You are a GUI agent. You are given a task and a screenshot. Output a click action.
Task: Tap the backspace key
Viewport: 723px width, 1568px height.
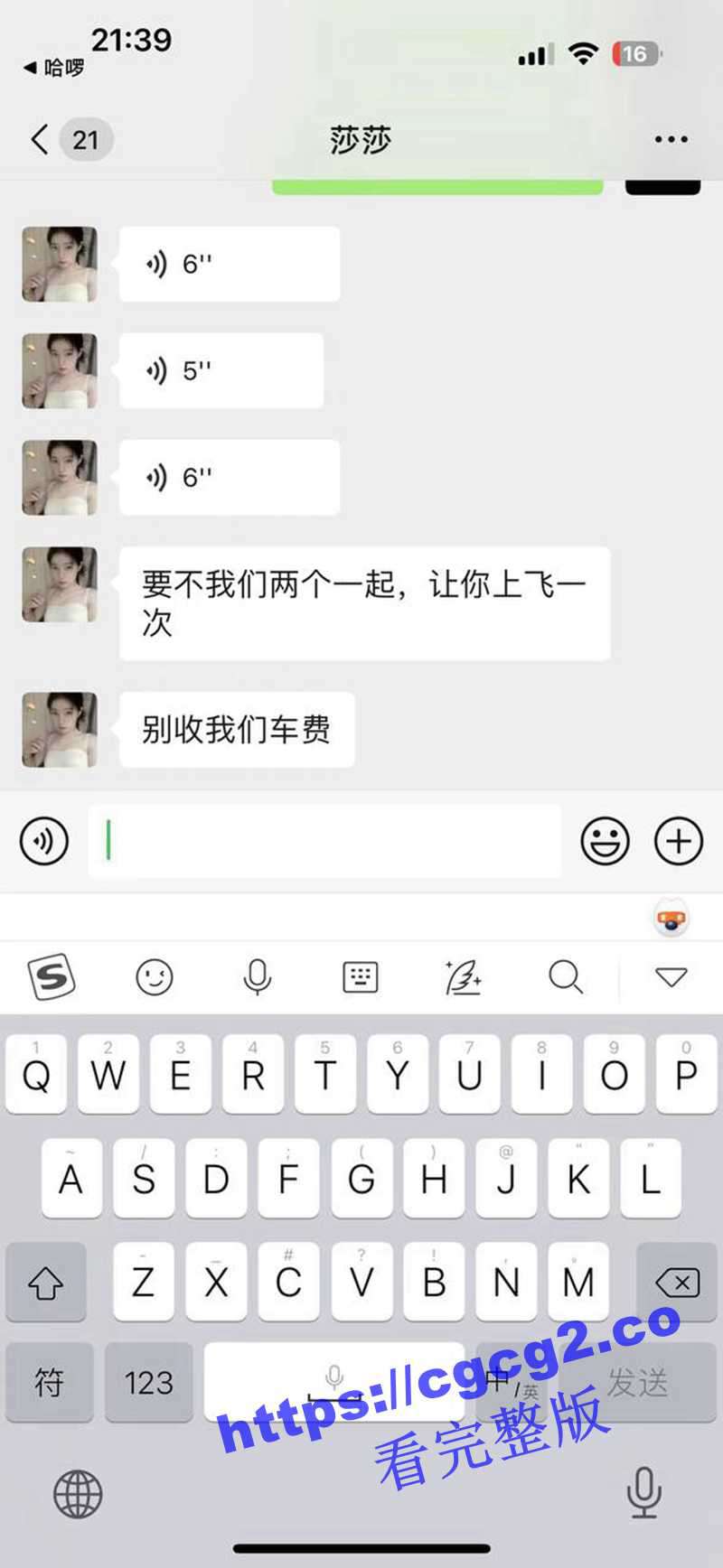click(x=677, y=1282)
